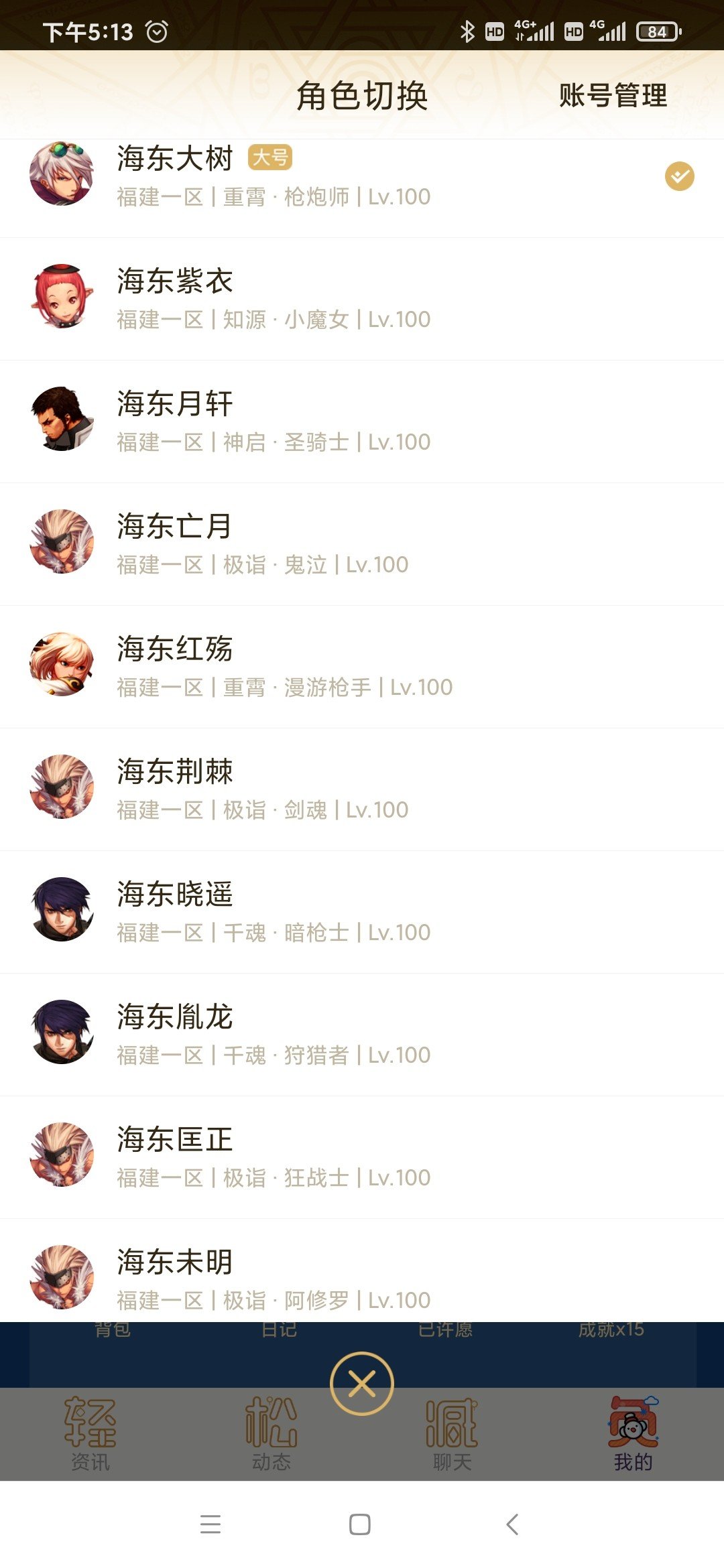Select character 海东未明
Screen dimensions: 724x1568
point(362,1270)
